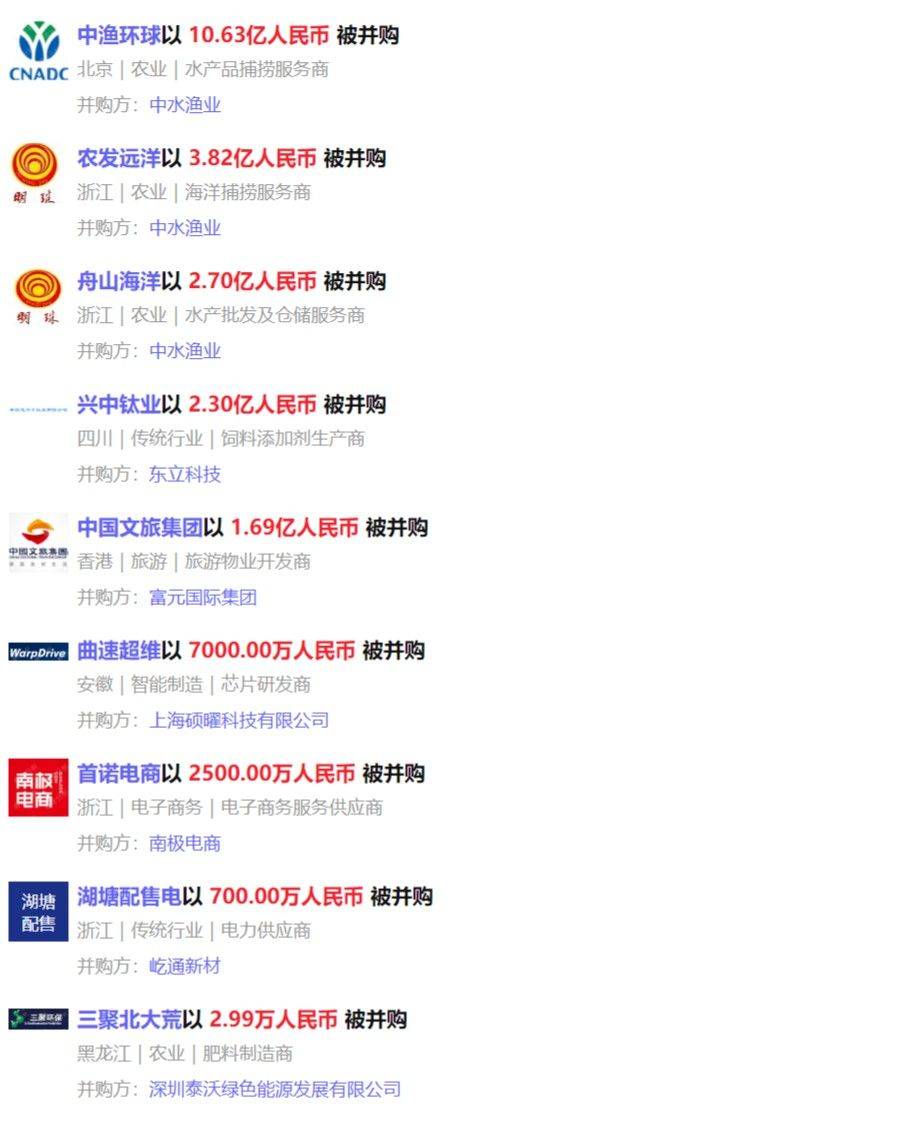This screenshot has height=1129, width=901.
Task: Open the 中渔环球 company link
Action: tap(119, 35)
